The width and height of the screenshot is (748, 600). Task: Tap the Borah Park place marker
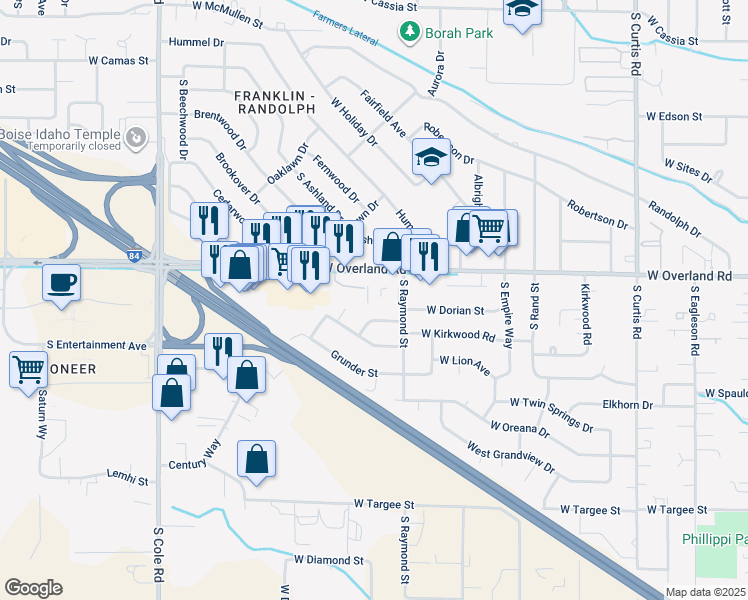click(409, 33)
